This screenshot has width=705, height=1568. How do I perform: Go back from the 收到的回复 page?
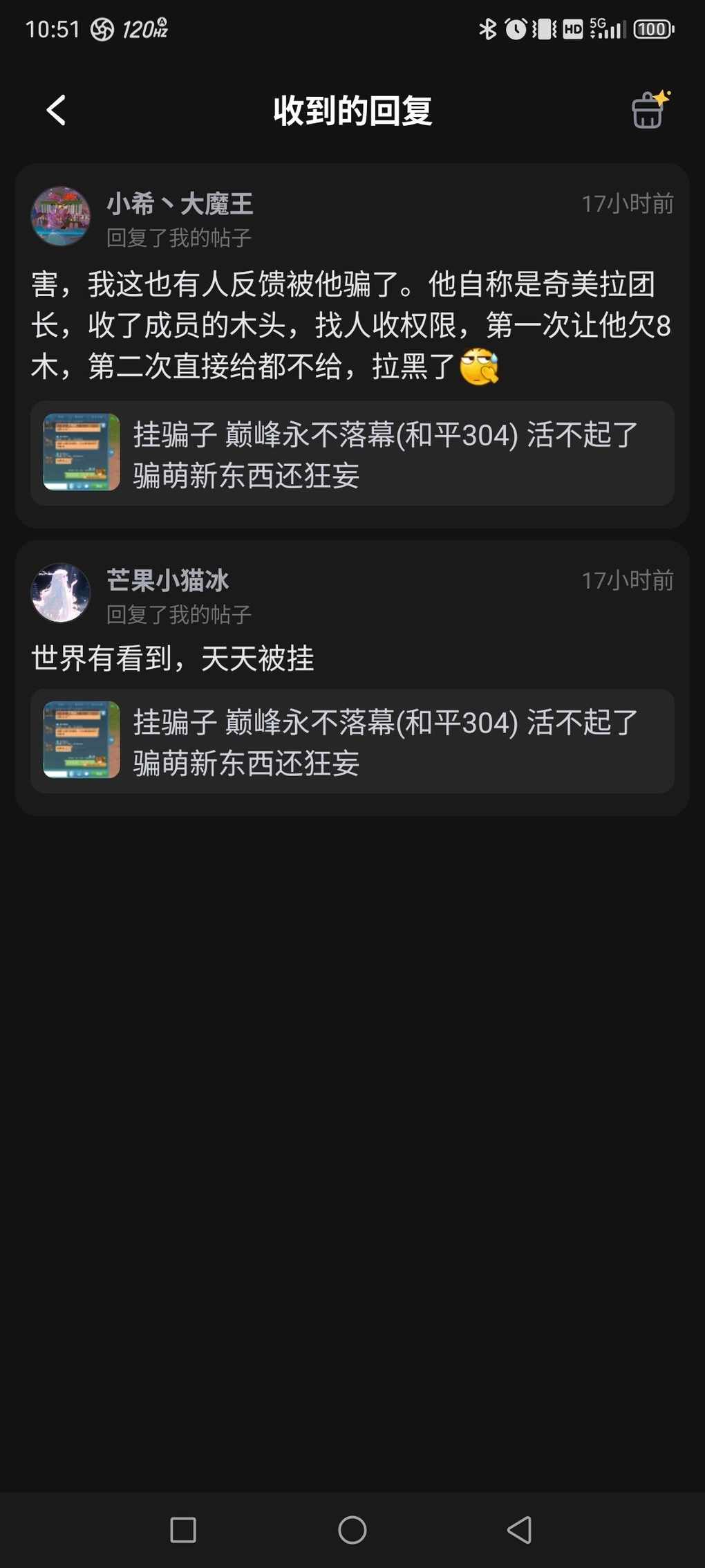click(57, 111)
